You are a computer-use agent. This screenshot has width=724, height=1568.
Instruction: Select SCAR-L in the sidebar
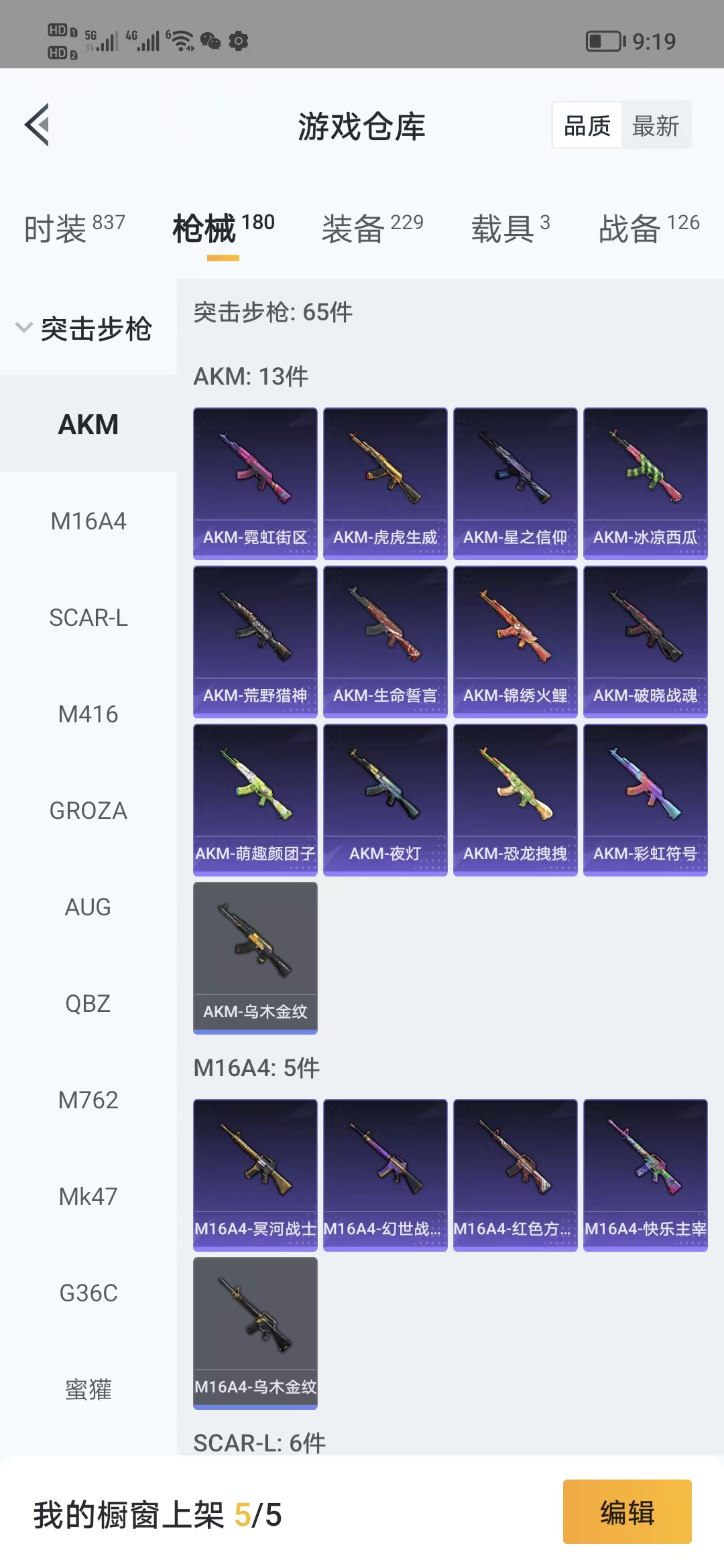pyautogui.click(x=88, y=618)
